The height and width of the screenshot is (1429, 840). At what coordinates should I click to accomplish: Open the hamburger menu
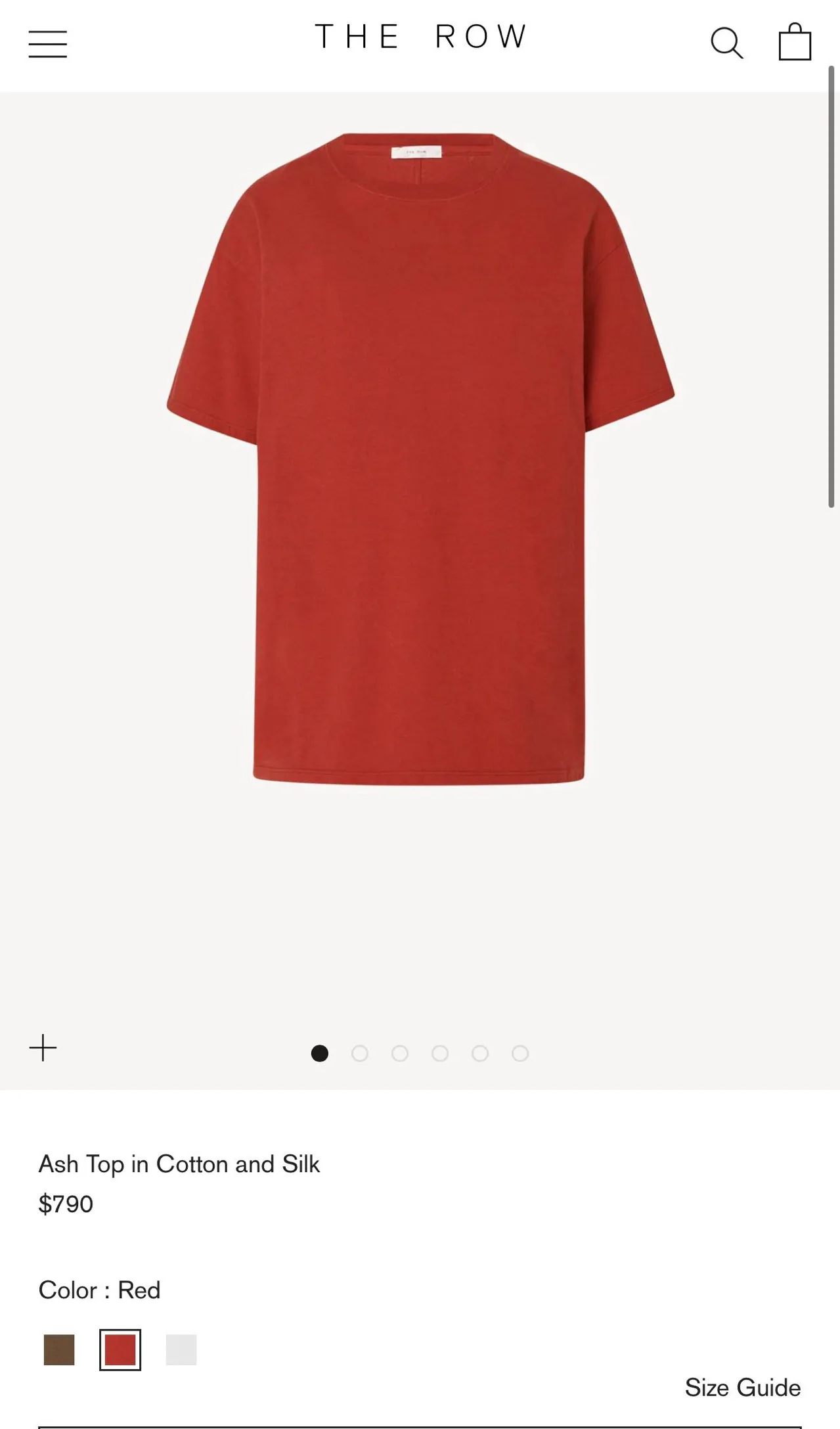(48, 44)
